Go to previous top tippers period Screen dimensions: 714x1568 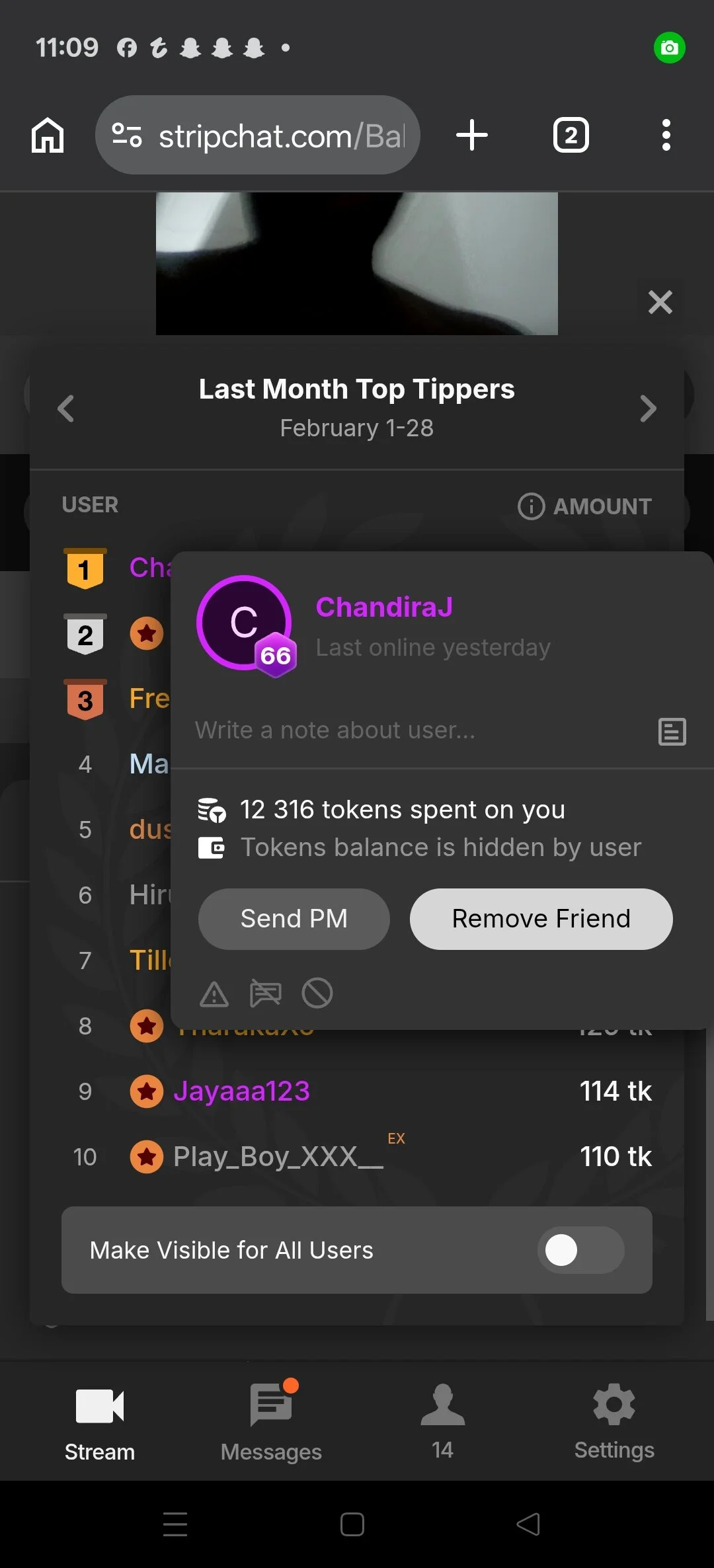[x=65, y=409]
